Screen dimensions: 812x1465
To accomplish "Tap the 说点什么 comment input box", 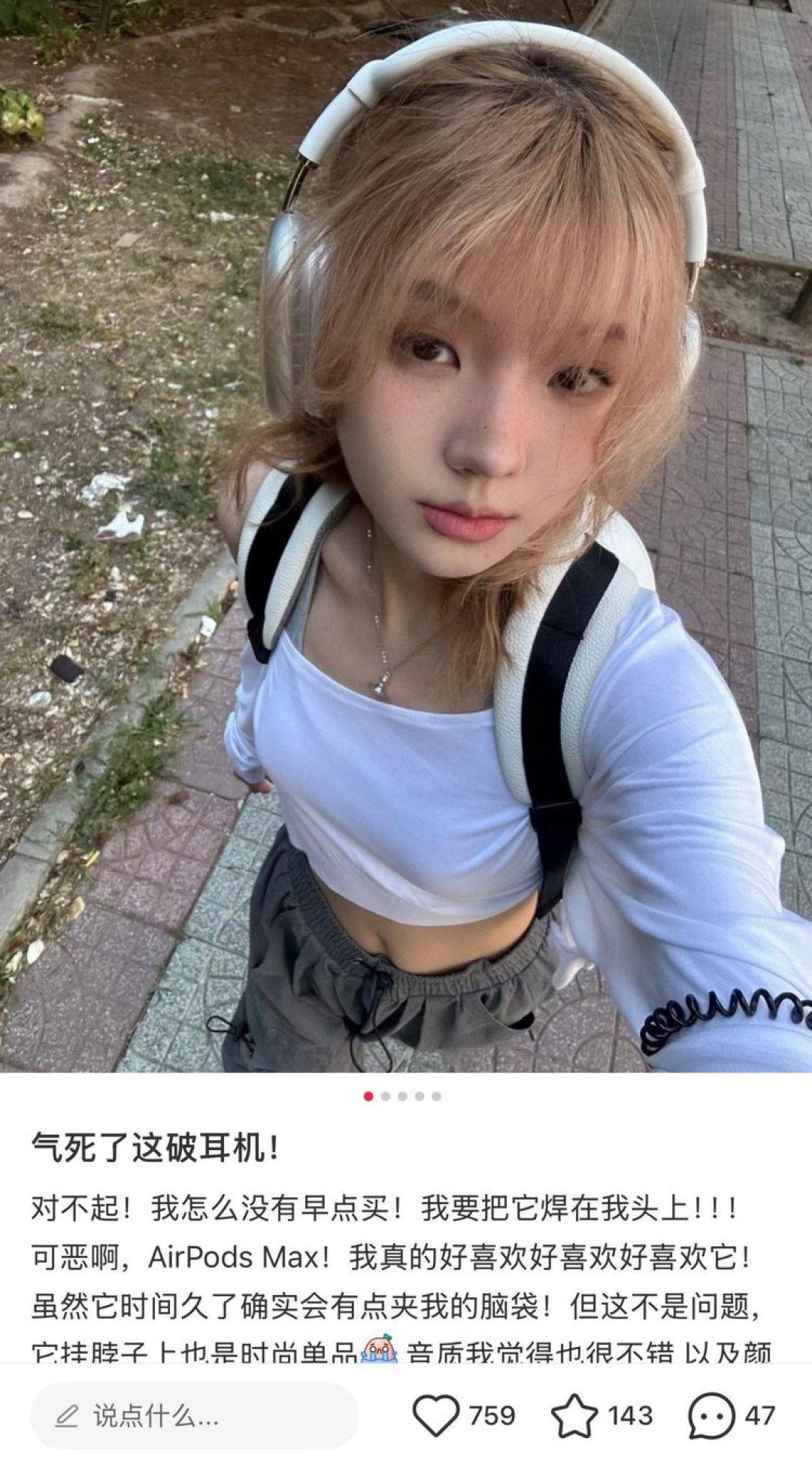I will [x=194, y=1417].
